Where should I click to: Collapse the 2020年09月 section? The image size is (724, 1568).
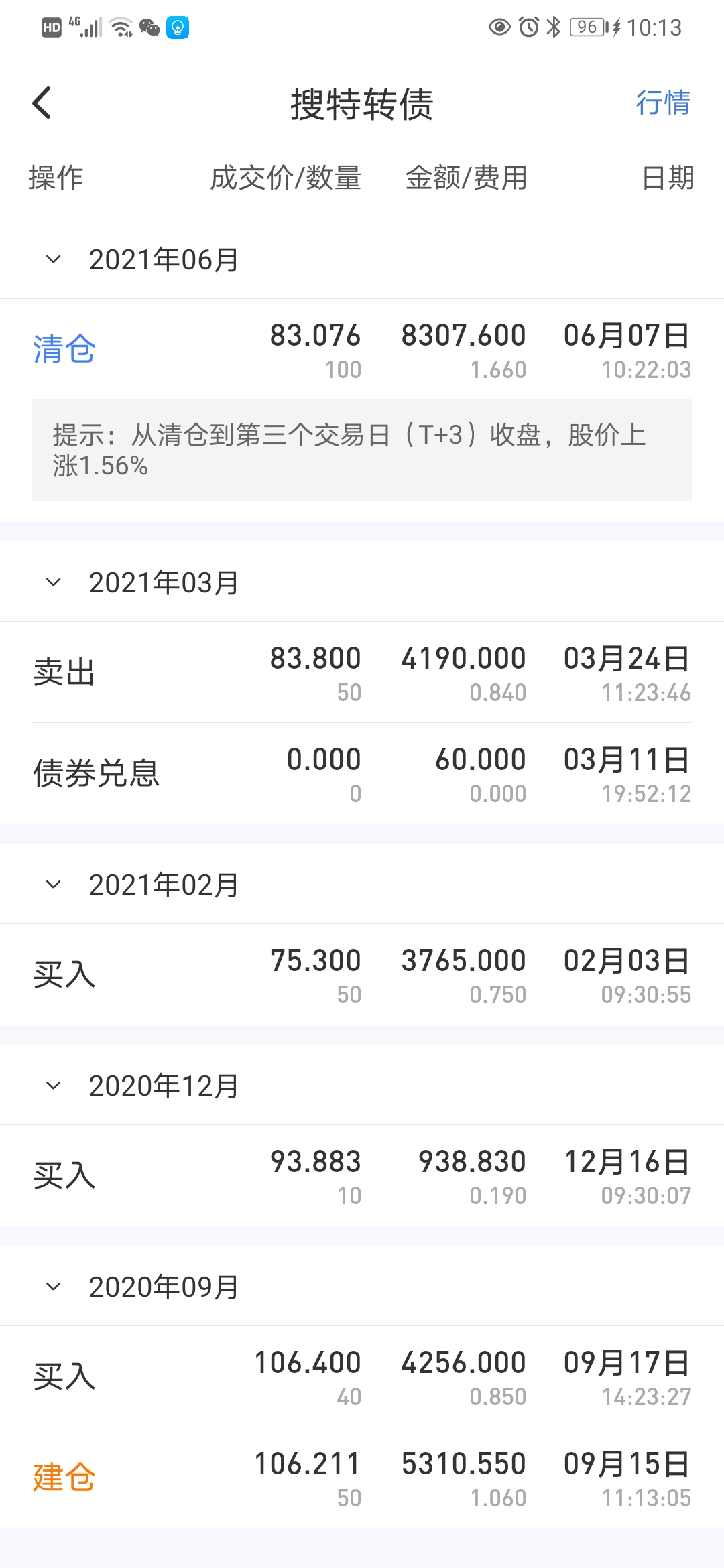pyautogui.click(x=54, y=1287)
